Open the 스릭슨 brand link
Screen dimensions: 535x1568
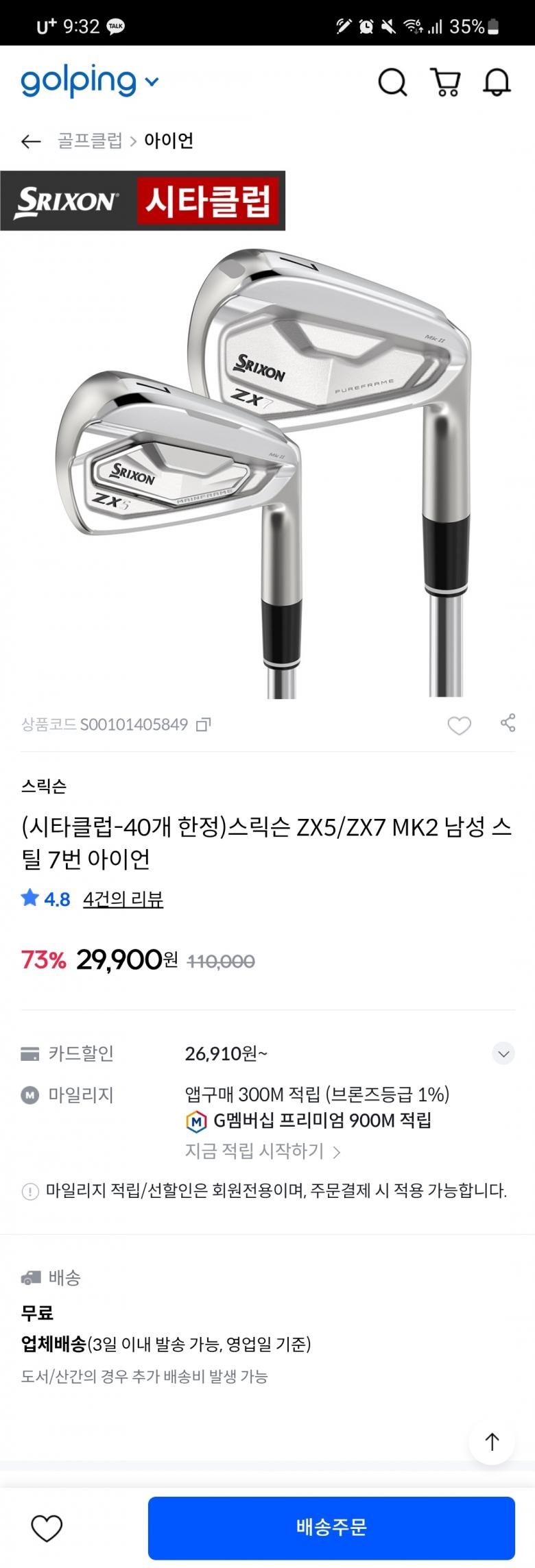pos(44,786)
